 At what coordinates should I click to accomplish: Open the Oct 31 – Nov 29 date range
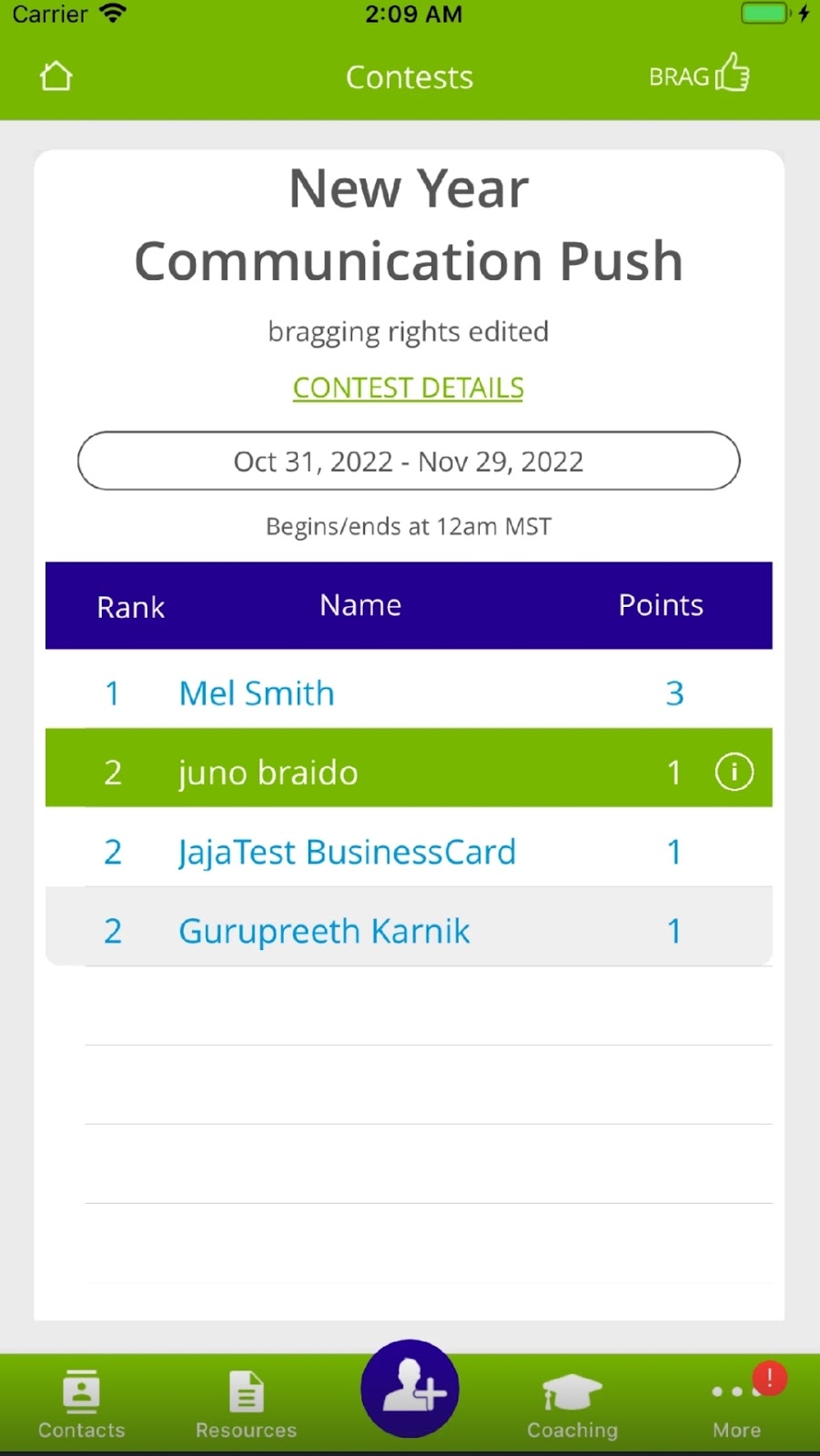[409, 461]
